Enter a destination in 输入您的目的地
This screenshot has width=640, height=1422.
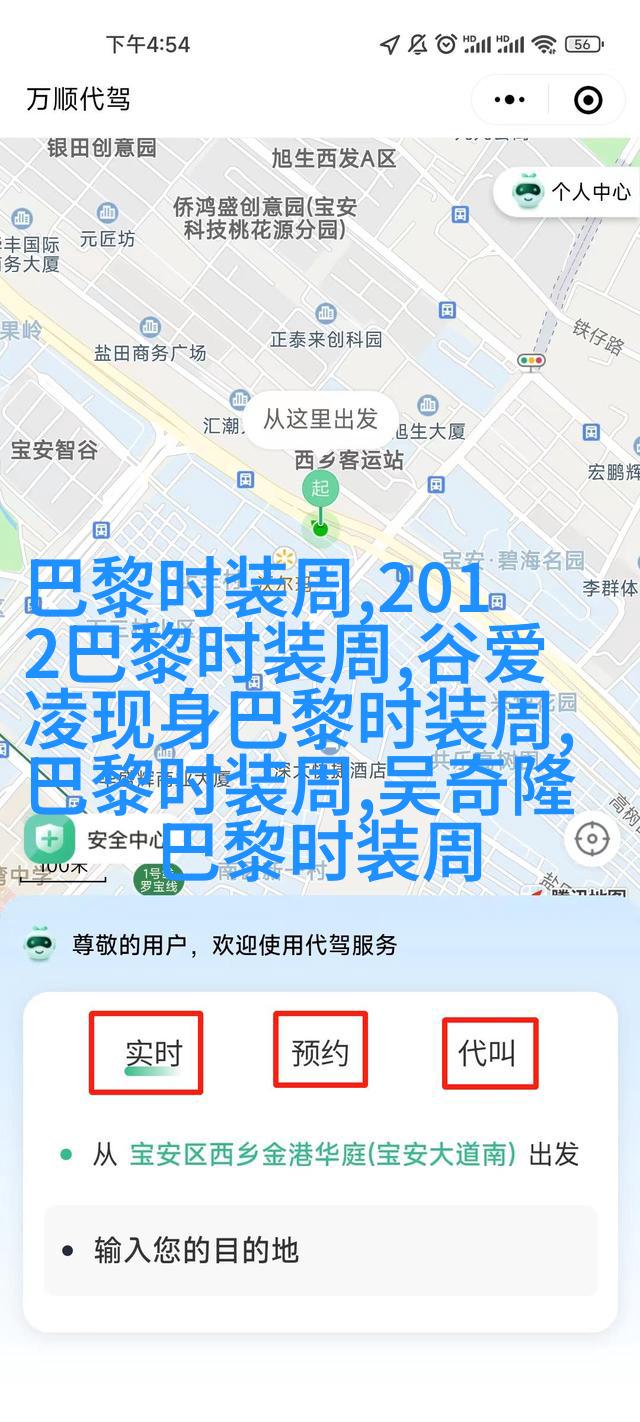point(320,1250)
